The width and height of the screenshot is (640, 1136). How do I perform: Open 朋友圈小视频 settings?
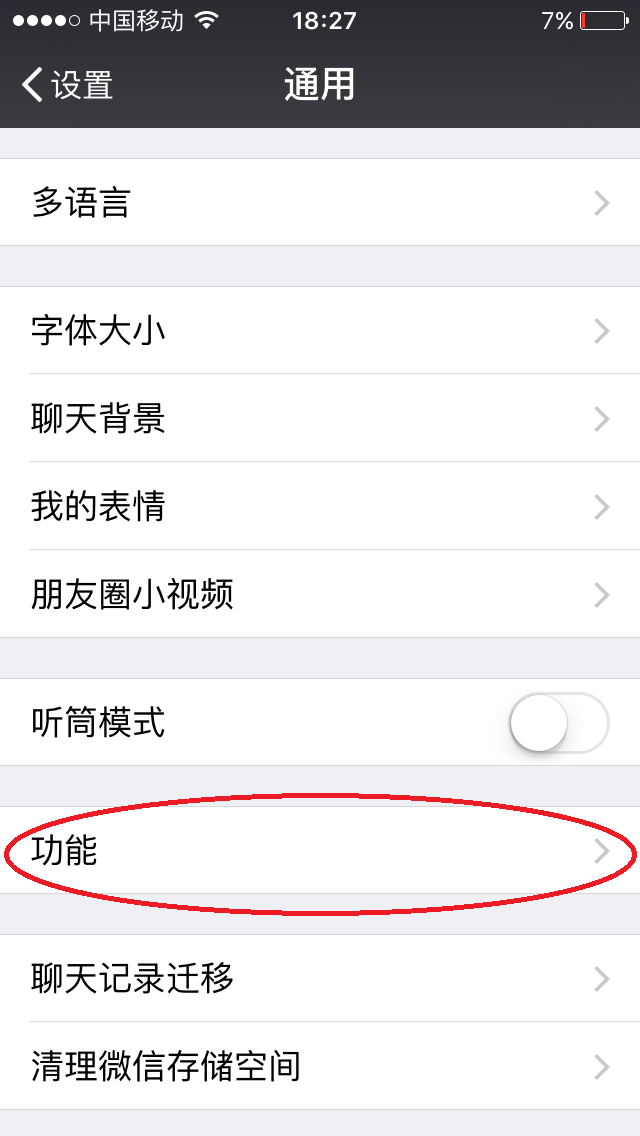point(320,594)
